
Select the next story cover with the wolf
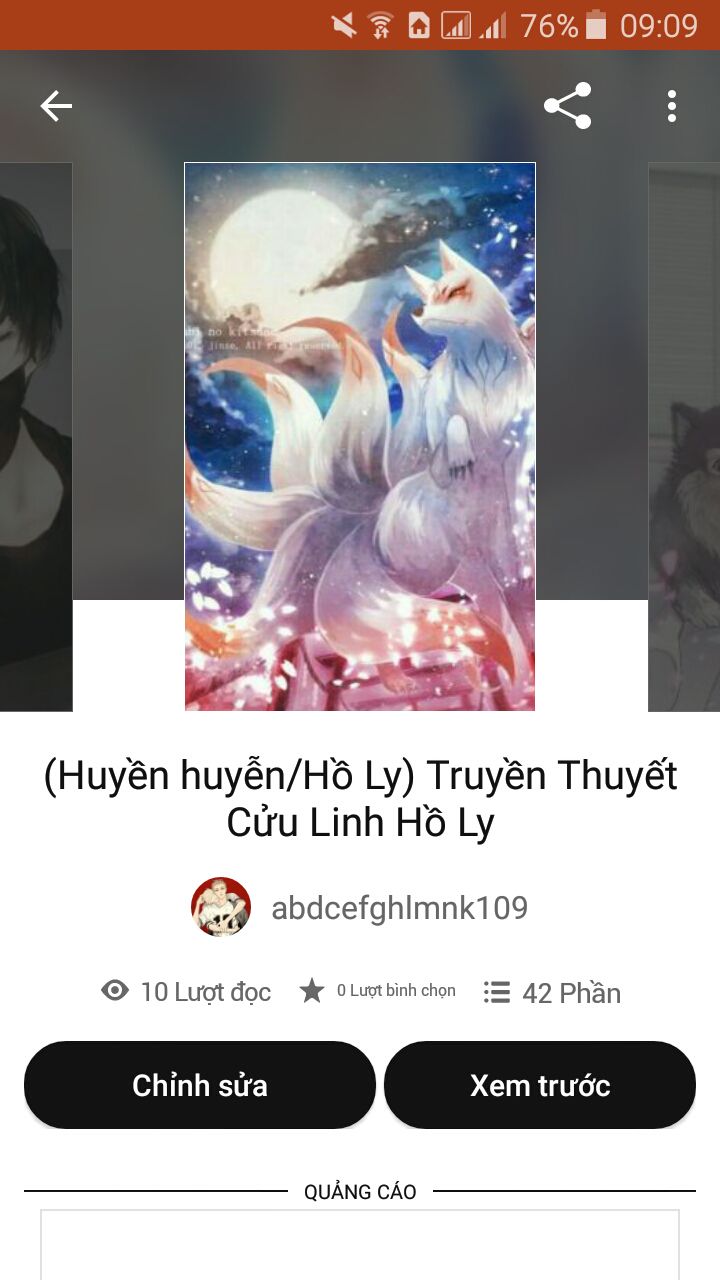(685, 436)
